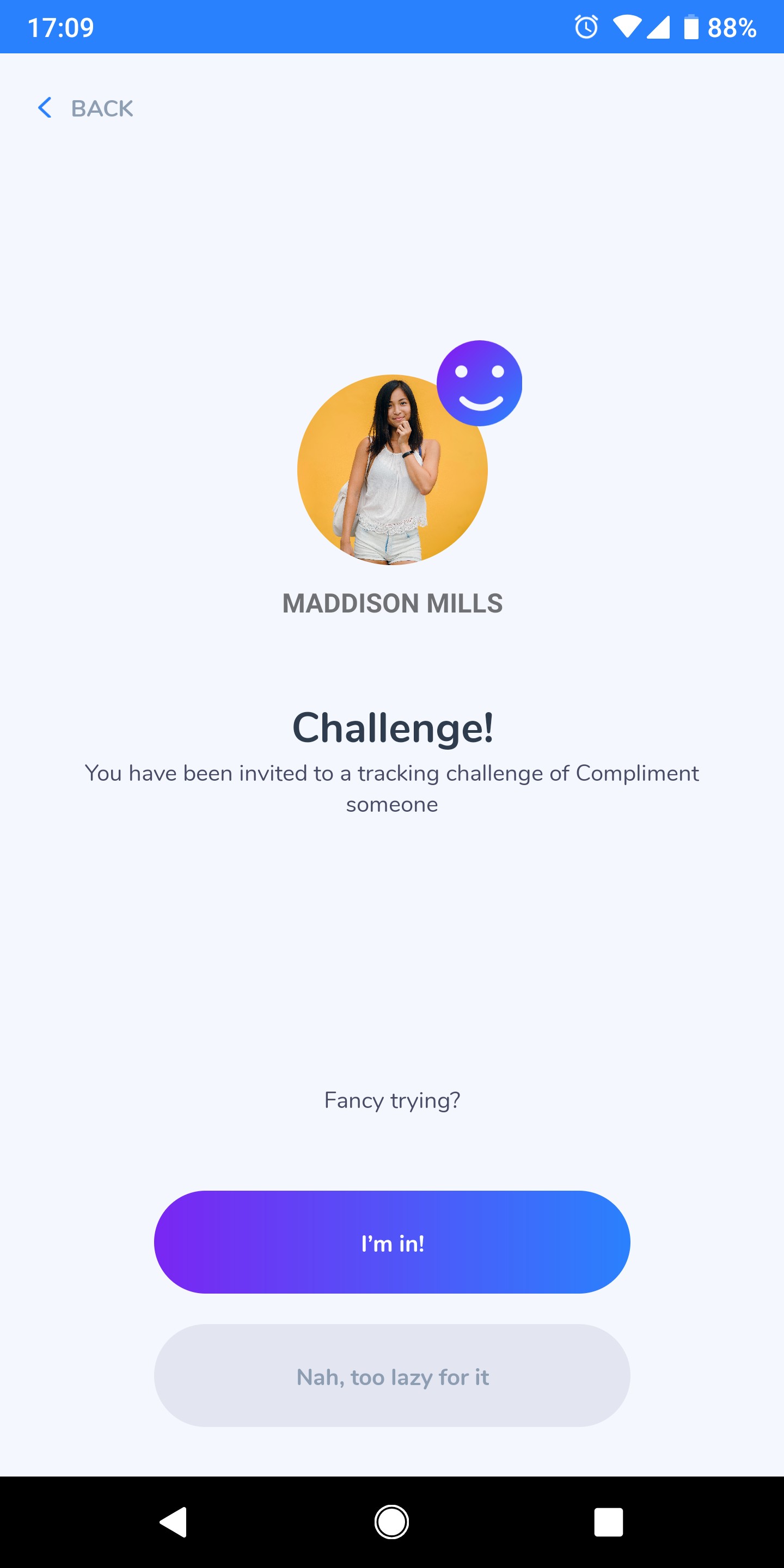Screen dimensions: 784x1568
Task: Decline with Nah, too lazy for it
Action: pos(392,1376)
